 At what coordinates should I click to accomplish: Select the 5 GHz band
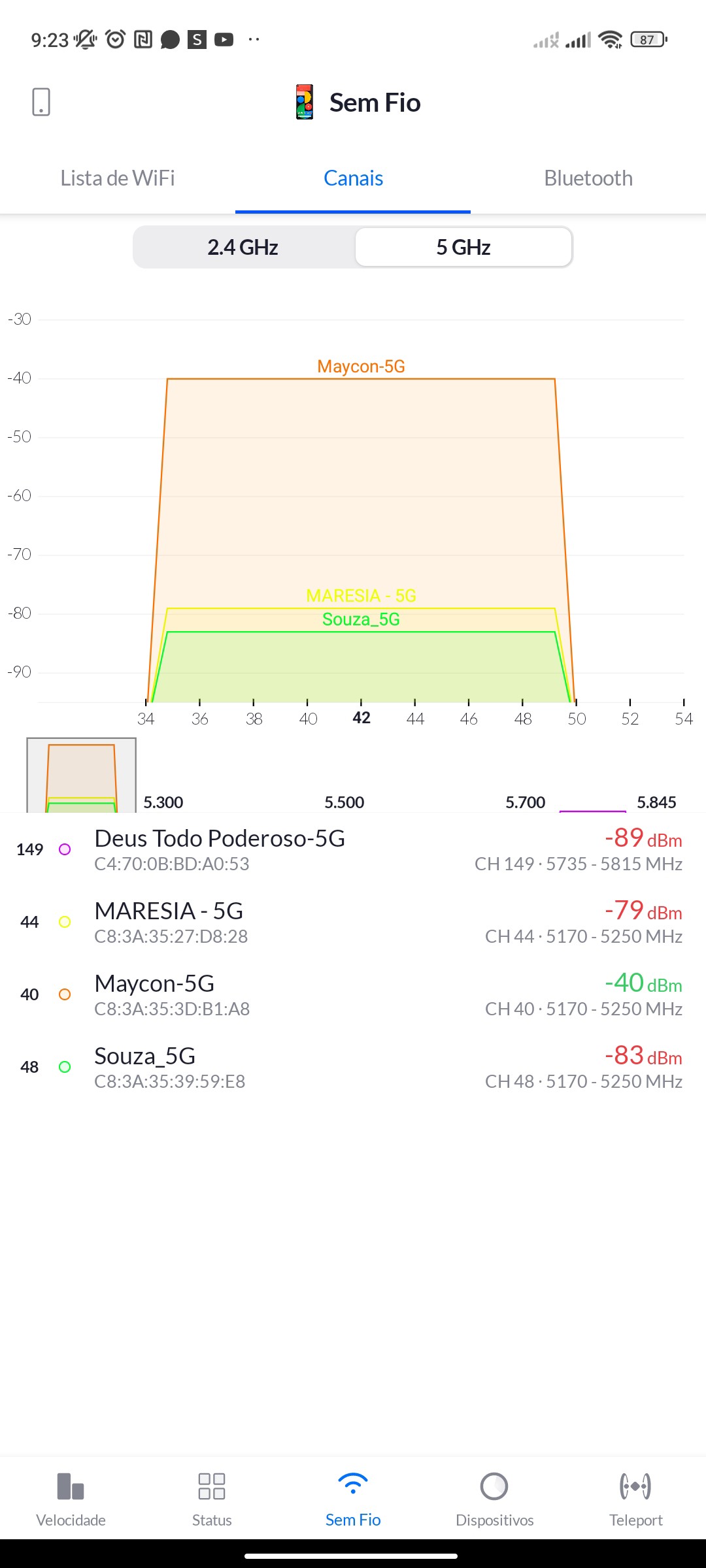click(x=463, y=248)
